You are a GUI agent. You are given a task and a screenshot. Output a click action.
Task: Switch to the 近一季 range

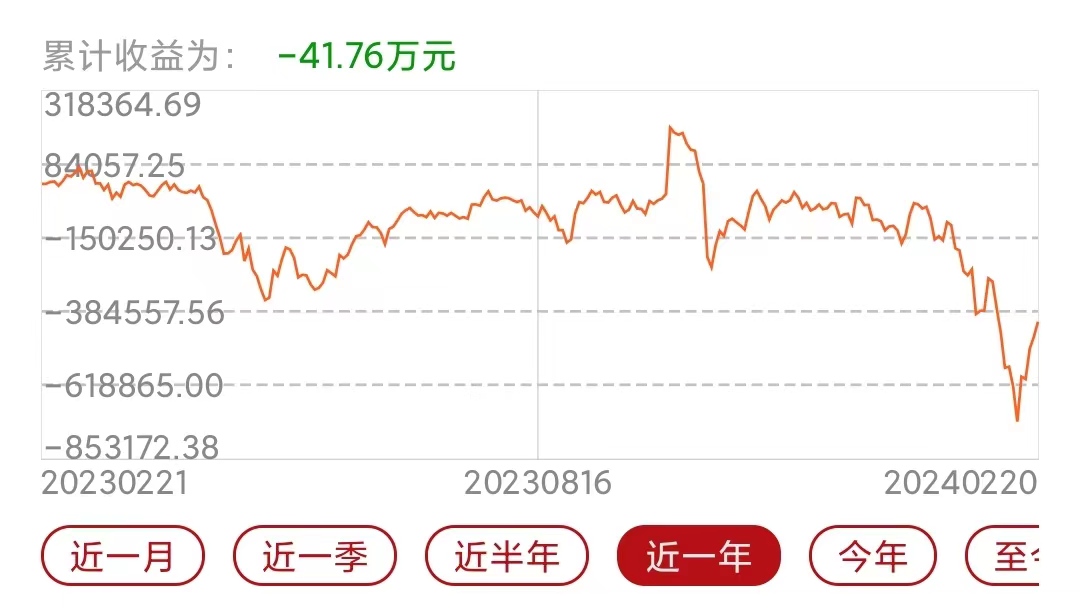[x=315, y=556]
